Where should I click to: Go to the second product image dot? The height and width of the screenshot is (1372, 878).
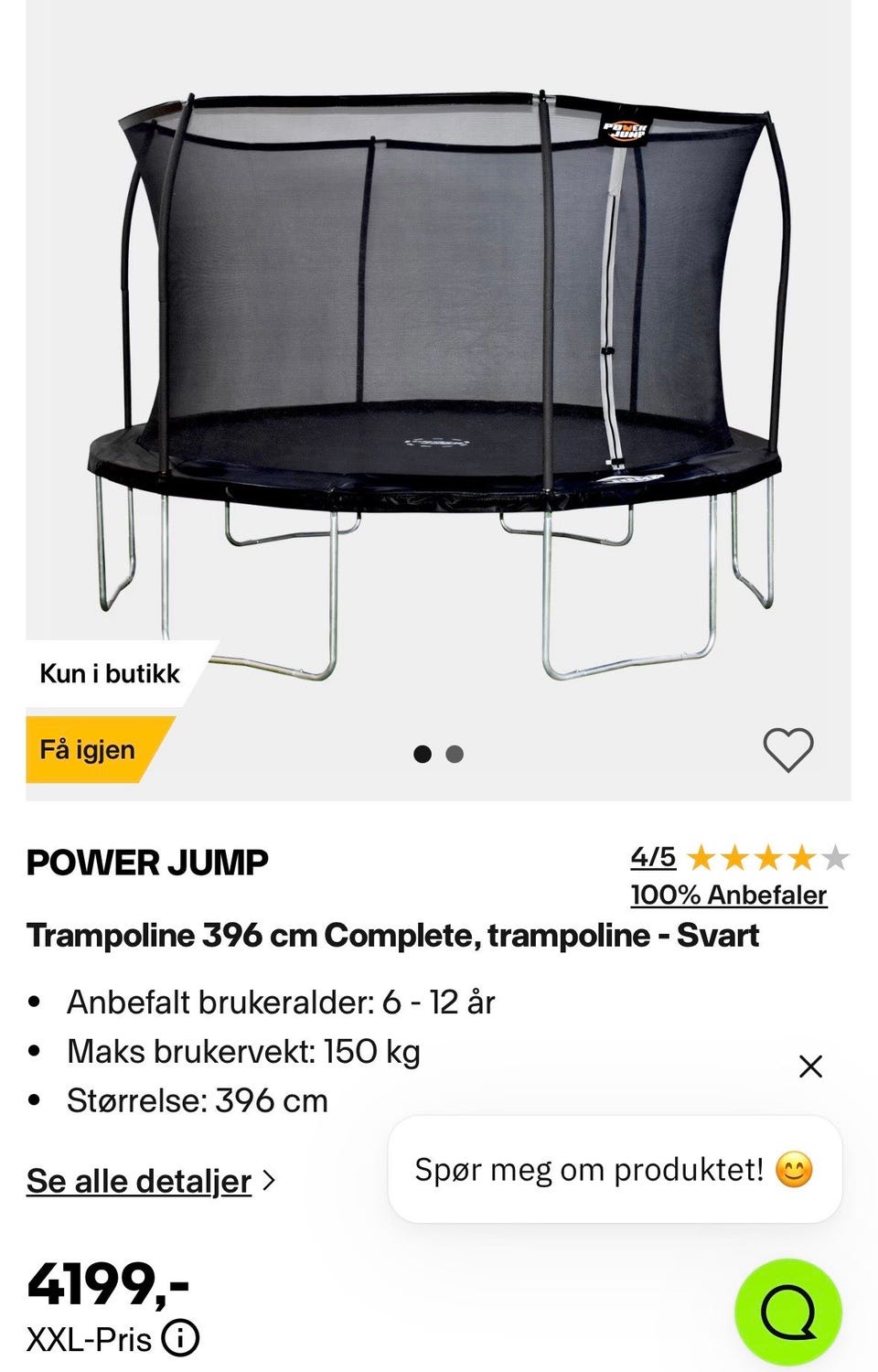tap(455, 755)
